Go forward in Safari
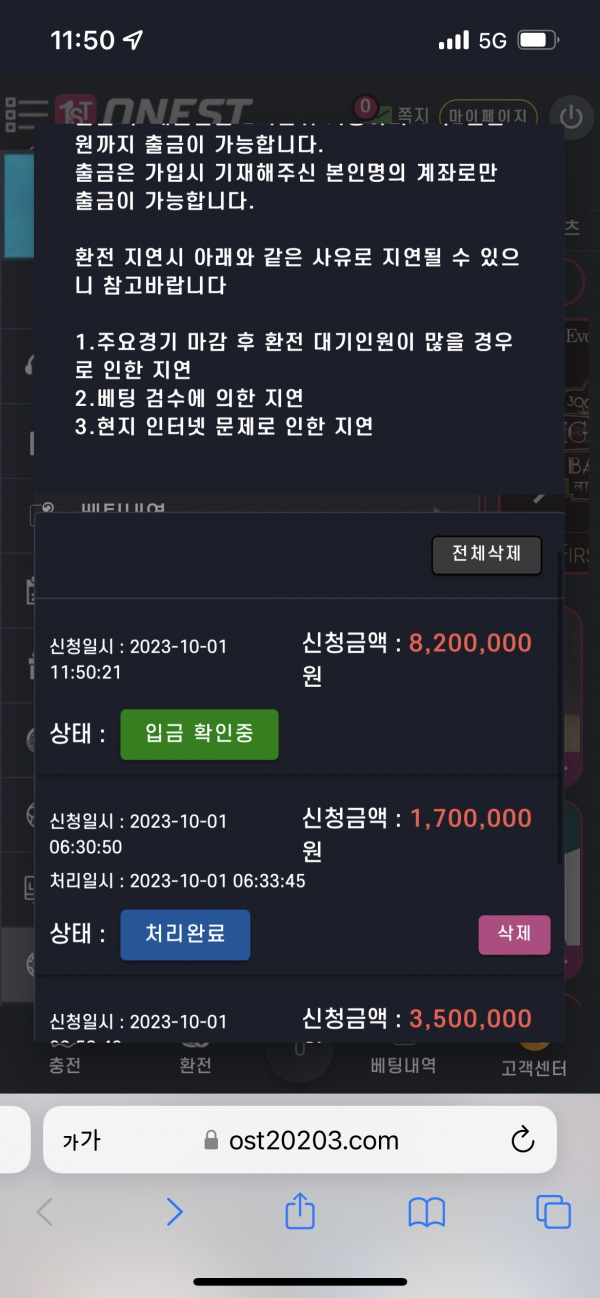This screenshot has height=1298, width=600. click(174, 1212)
